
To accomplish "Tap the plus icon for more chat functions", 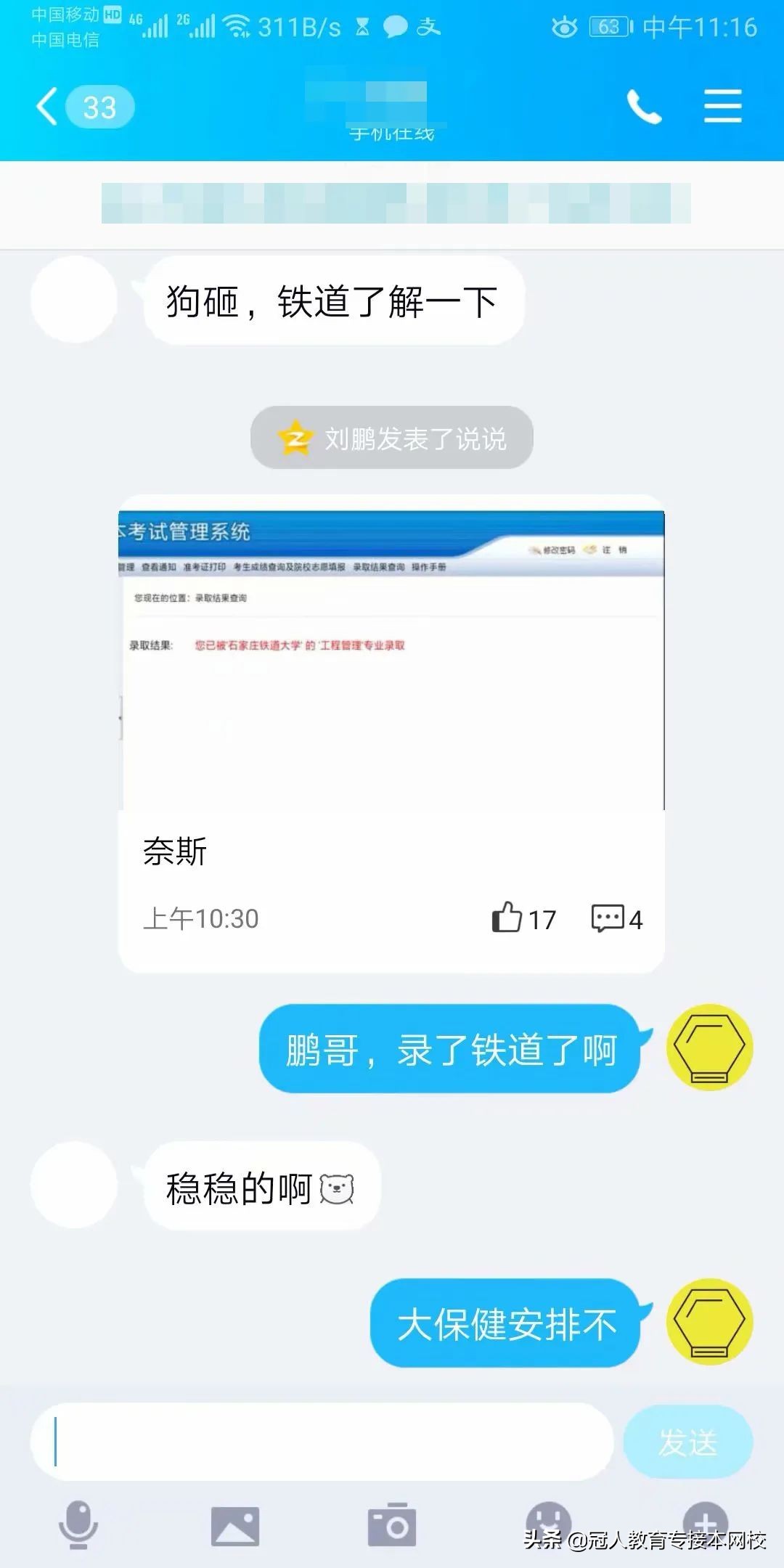I will (704, 1517).
